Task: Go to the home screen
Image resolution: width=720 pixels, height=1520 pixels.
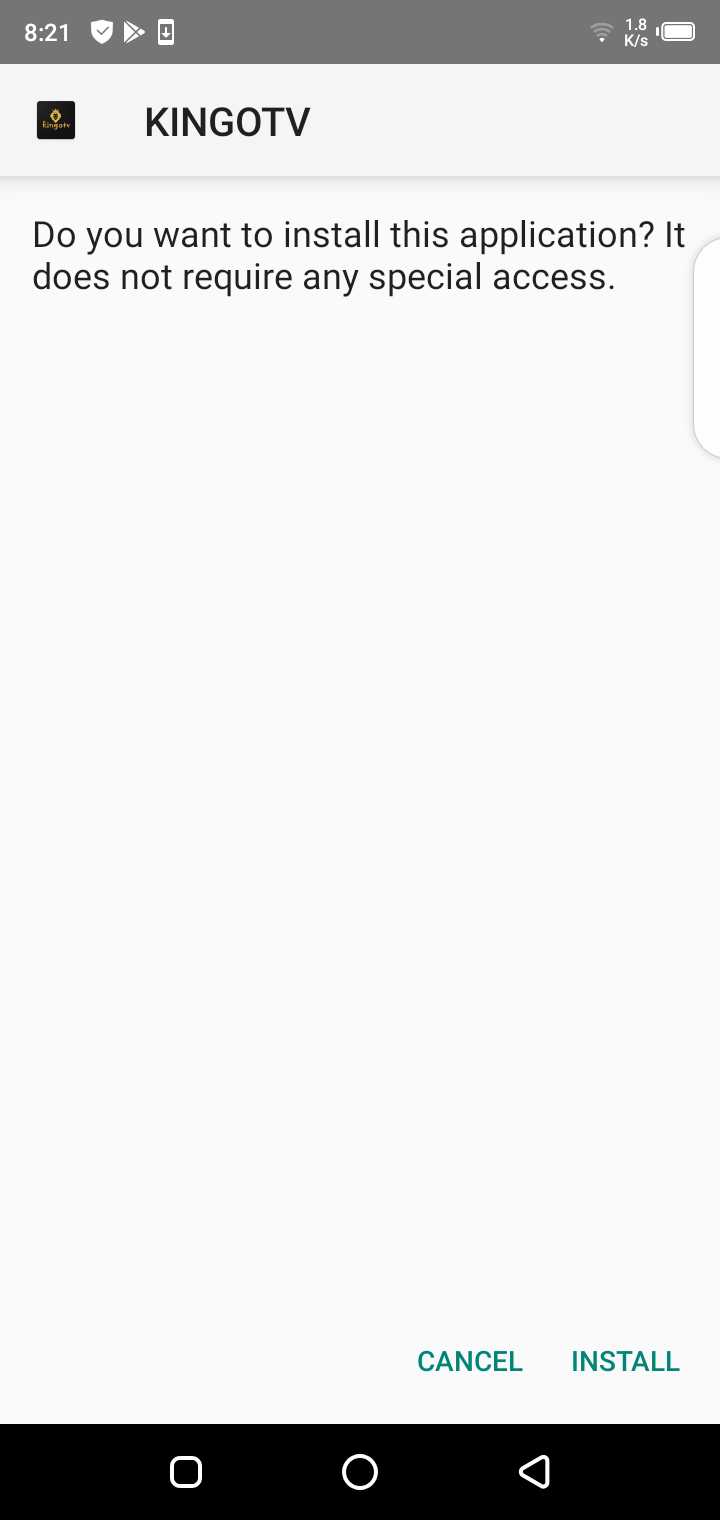Action: click(x=360, y=1472)
